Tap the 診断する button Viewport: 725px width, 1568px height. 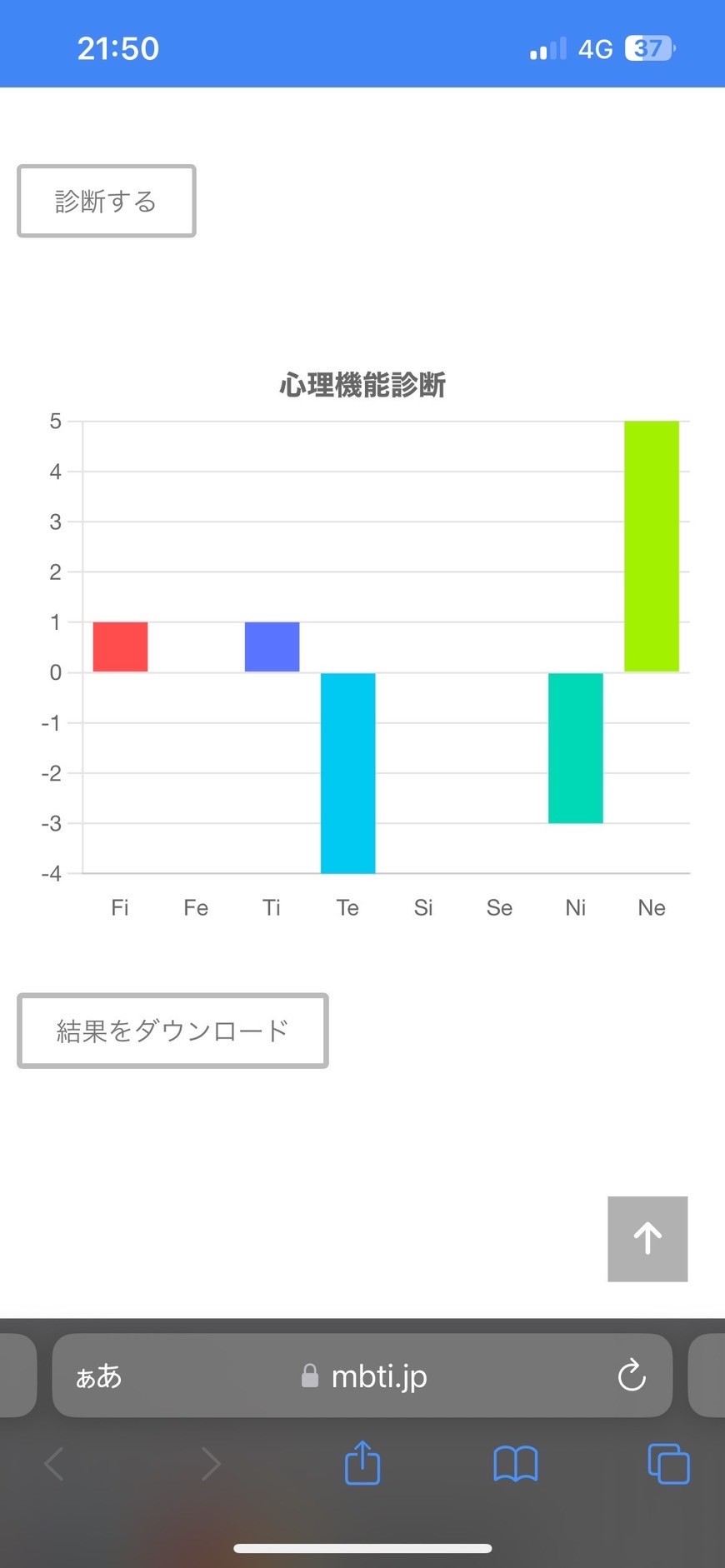[x=107, y=201]
